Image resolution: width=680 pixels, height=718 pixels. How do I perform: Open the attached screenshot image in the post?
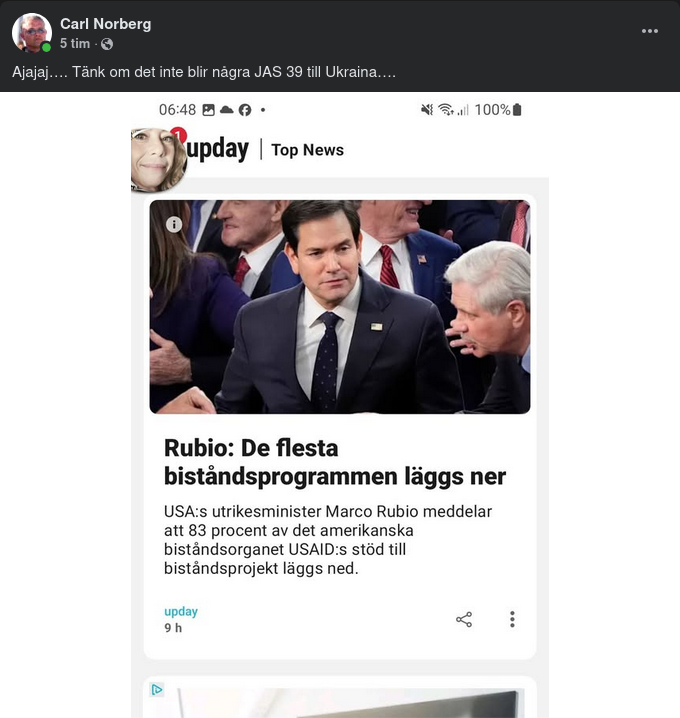coord(340,400)
